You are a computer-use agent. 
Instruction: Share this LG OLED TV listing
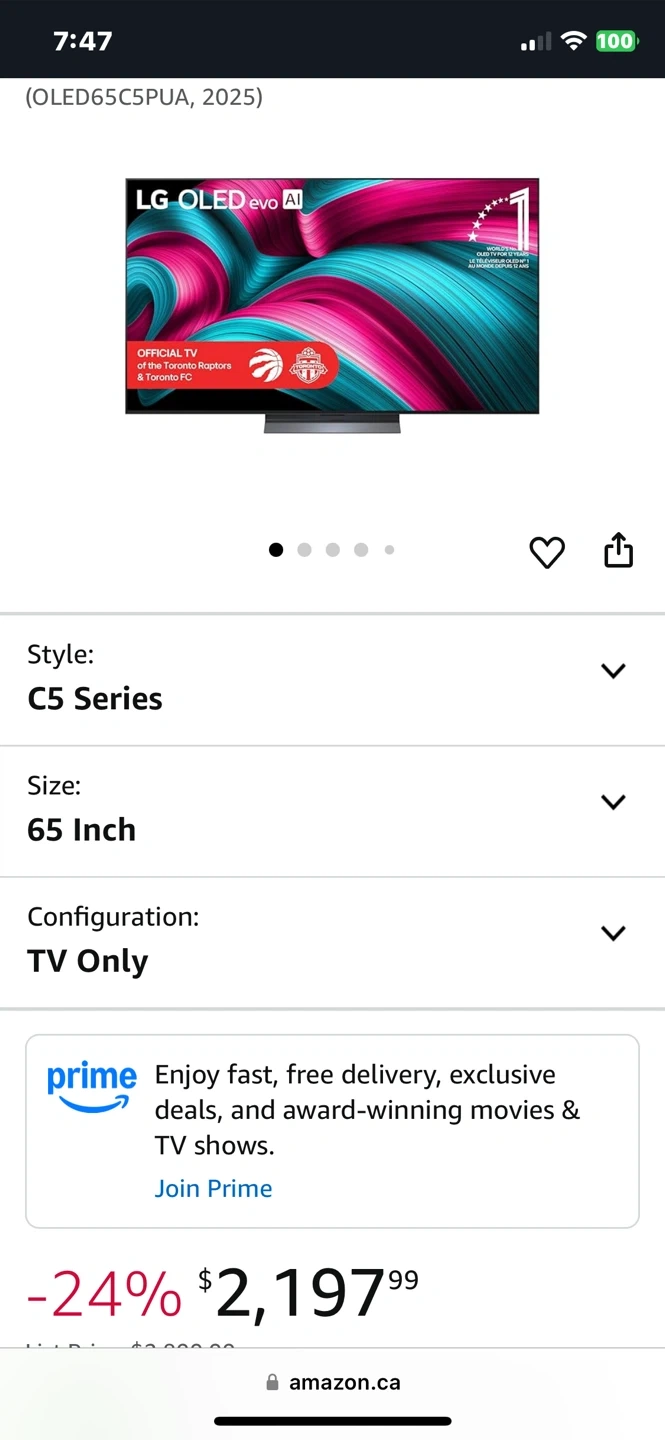pyautogui.click(x=618, y=550)
